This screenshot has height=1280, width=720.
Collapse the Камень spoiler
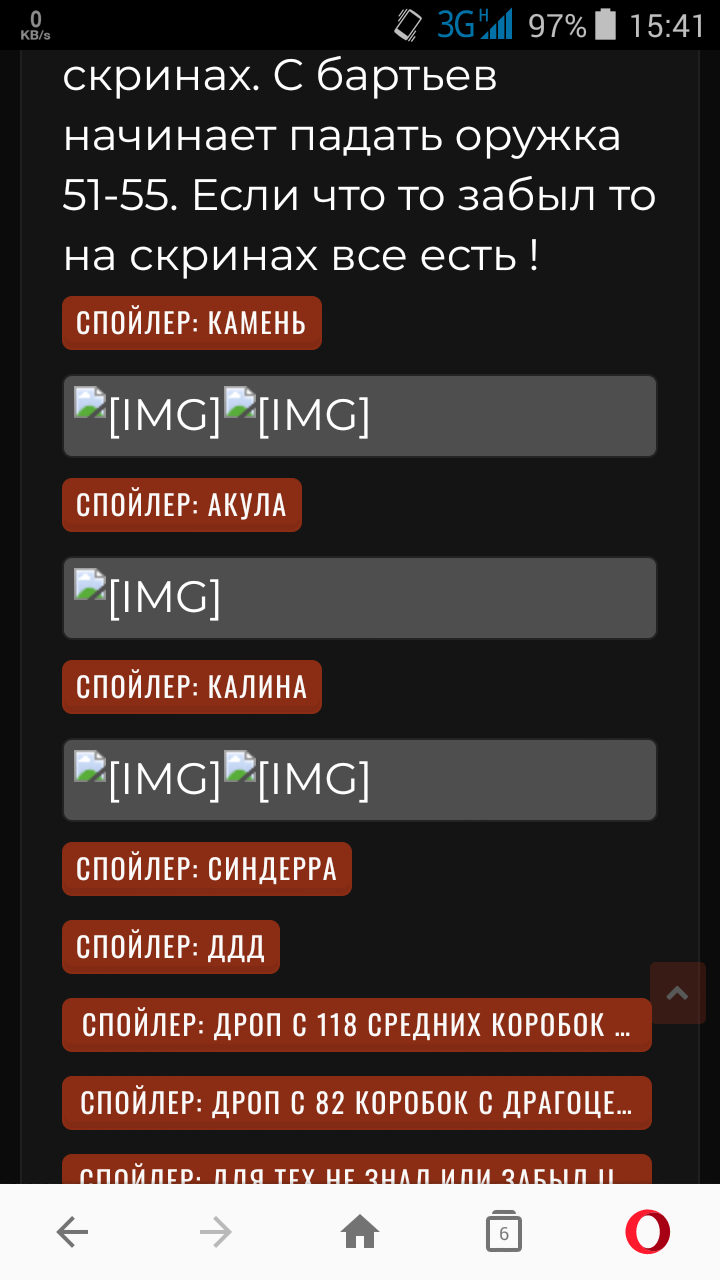click(192, 323)
